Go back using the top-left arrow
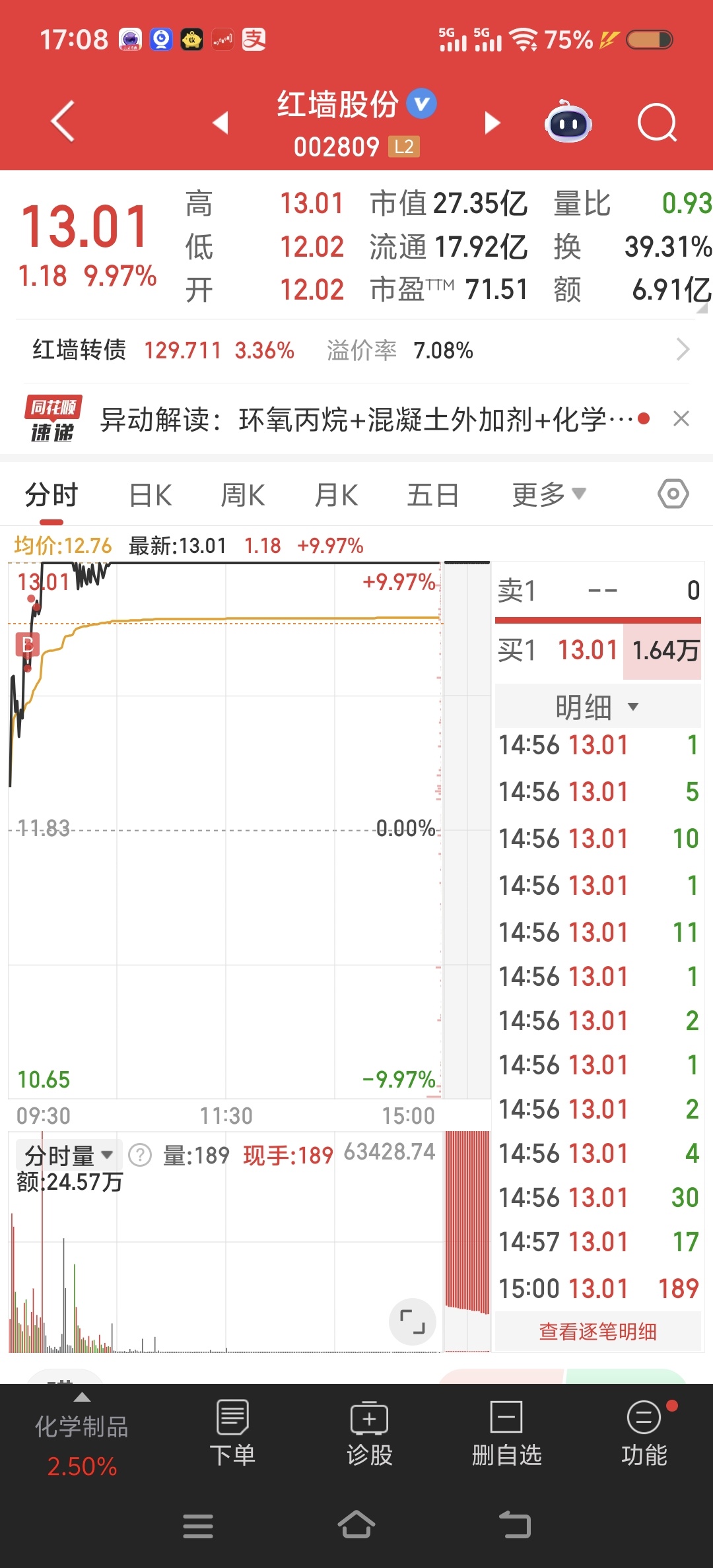 click(x=63, y=121)
